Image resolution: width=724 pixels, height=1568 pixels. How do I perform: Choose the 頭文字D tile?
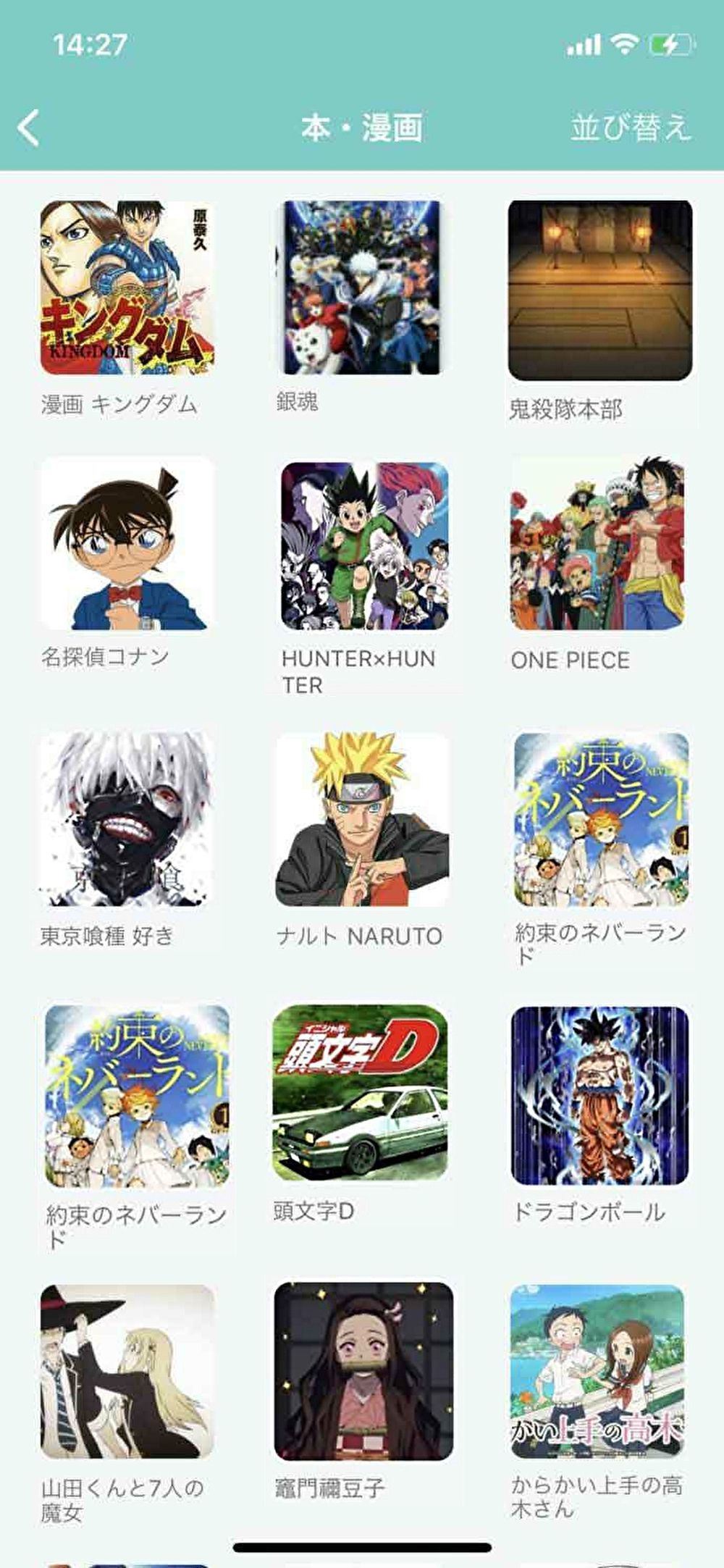360,1092
